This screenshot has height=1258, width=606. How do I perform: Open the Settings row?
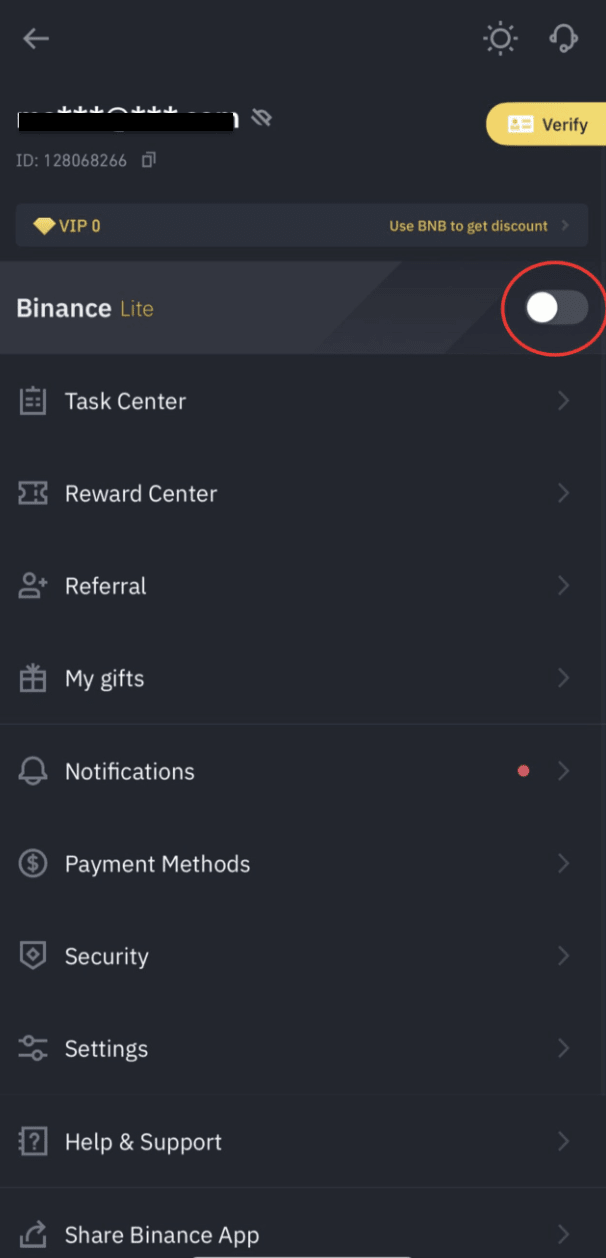tap(303, 1049)
